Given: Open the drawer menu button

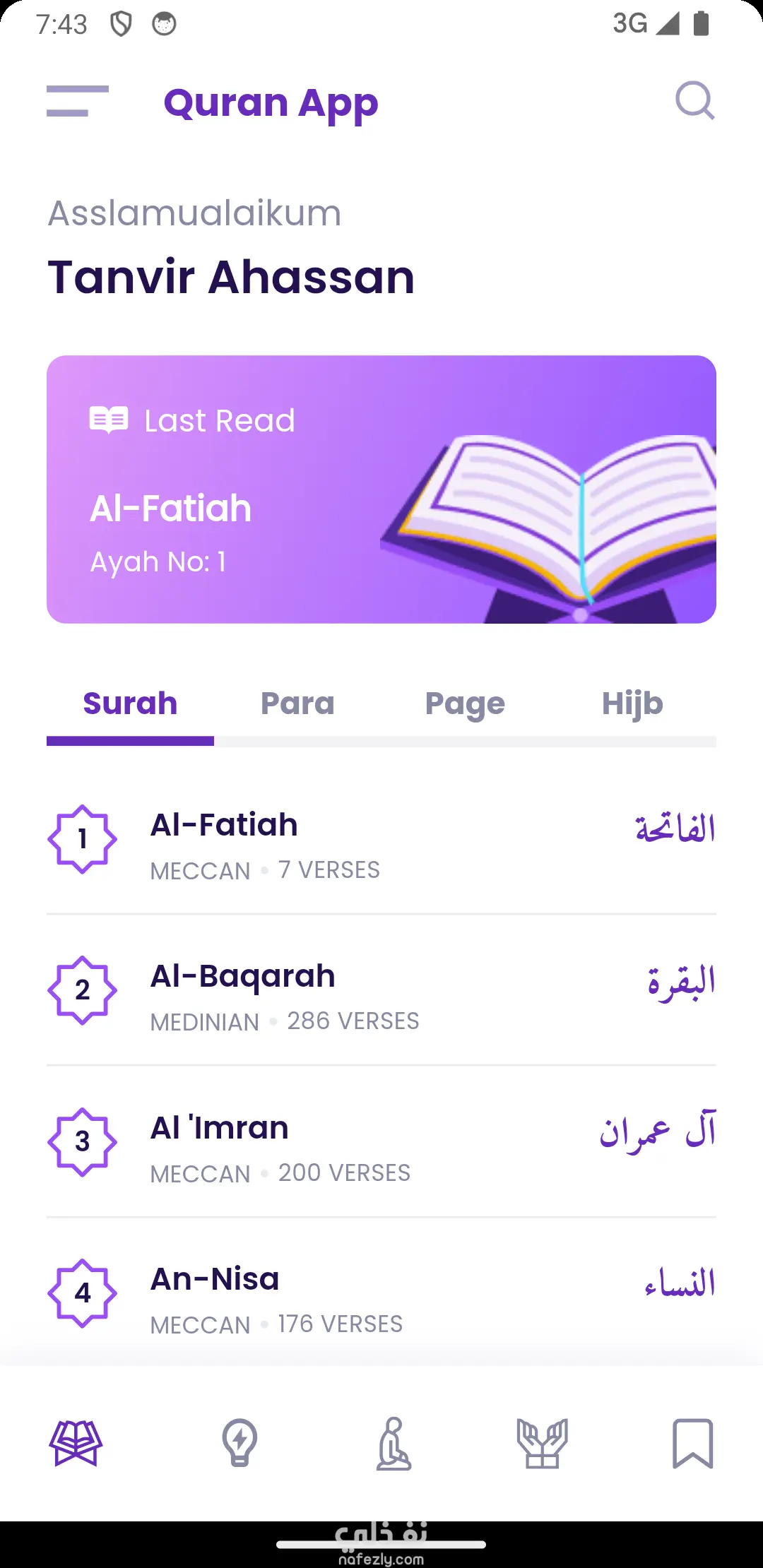Looking at the screenshot, I should [x=77, y=101].
